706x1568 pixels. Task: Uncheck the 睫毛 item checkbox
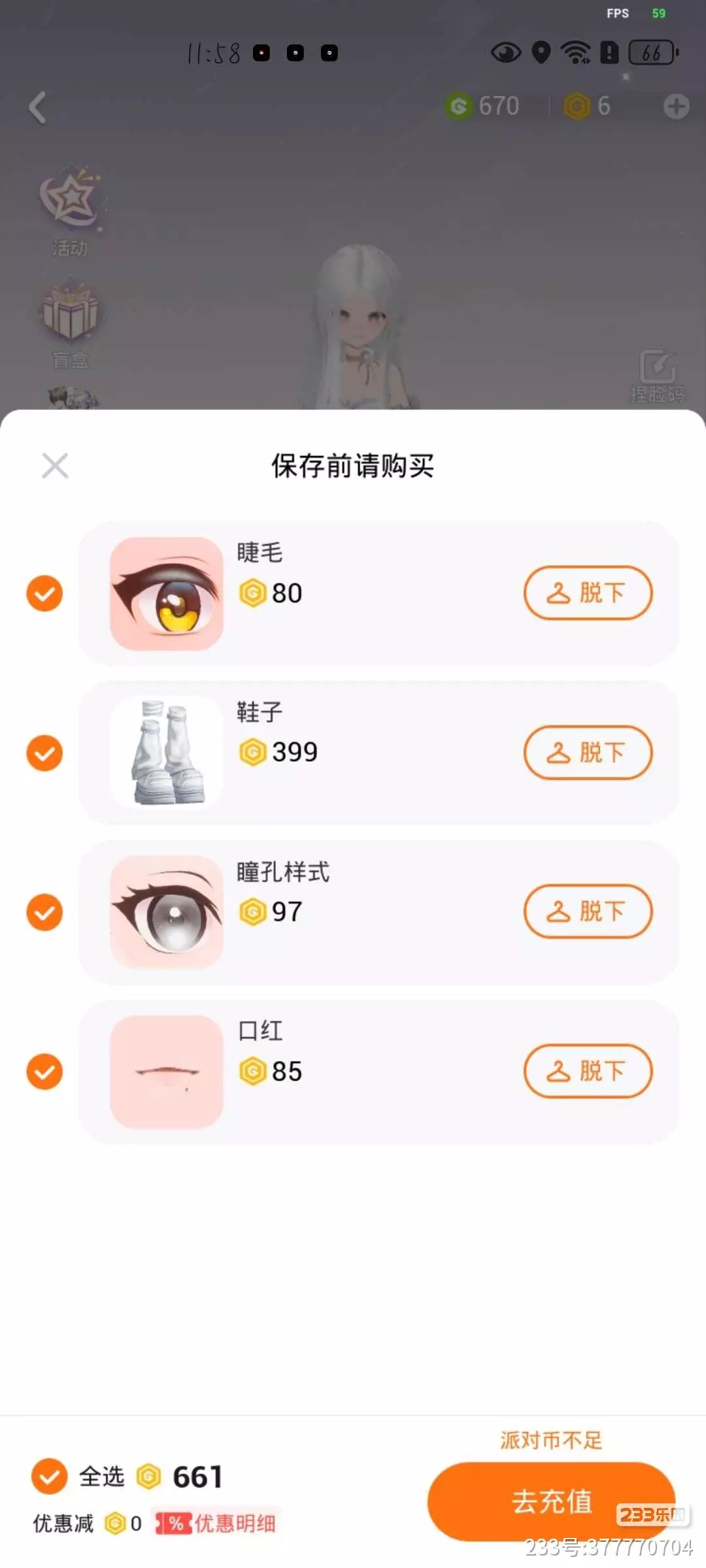coord(44,593)
